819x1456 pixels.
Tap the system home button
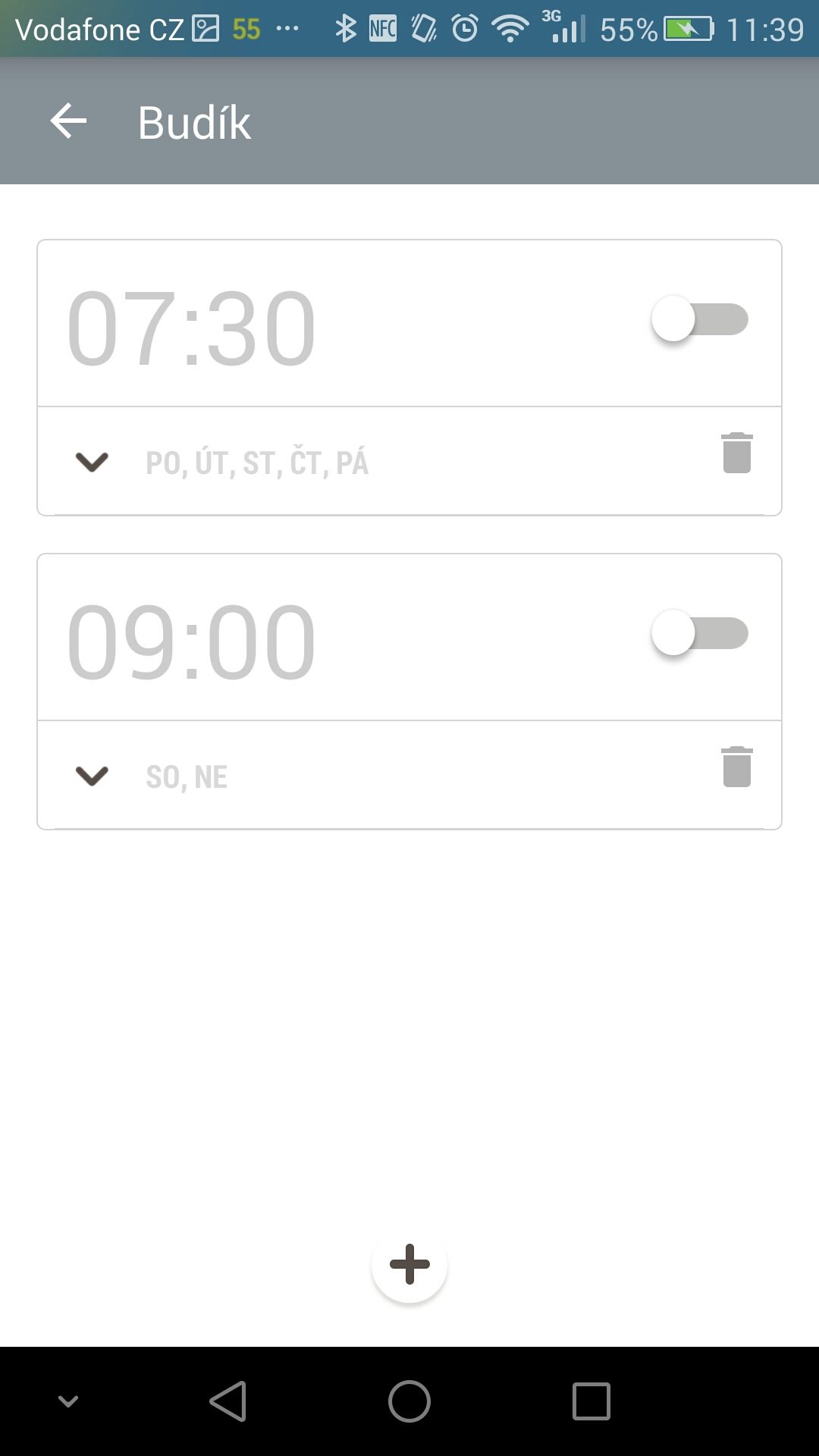point(409,1401)
